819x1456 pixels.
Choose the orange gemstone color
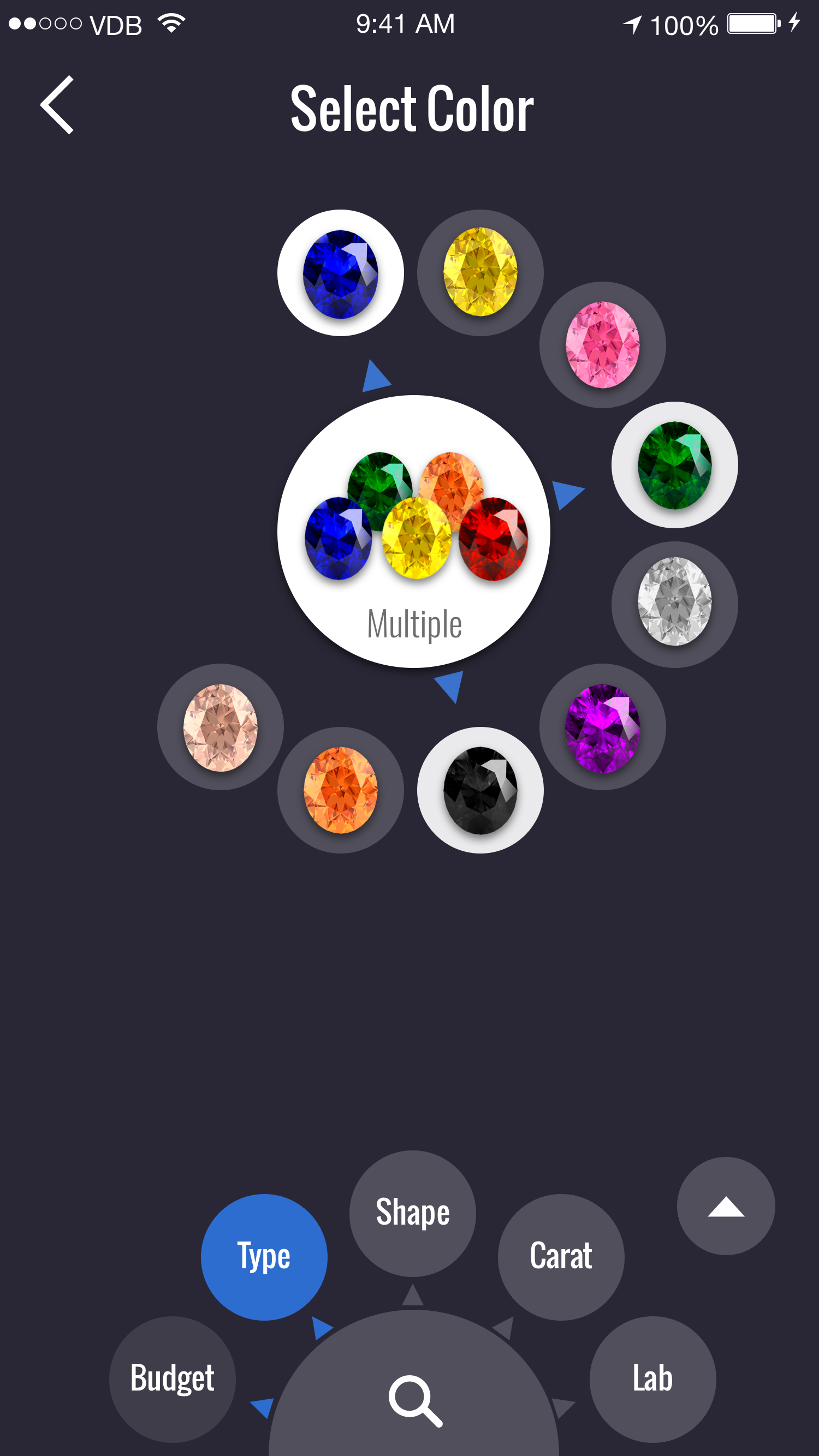[x=341, y=790]
